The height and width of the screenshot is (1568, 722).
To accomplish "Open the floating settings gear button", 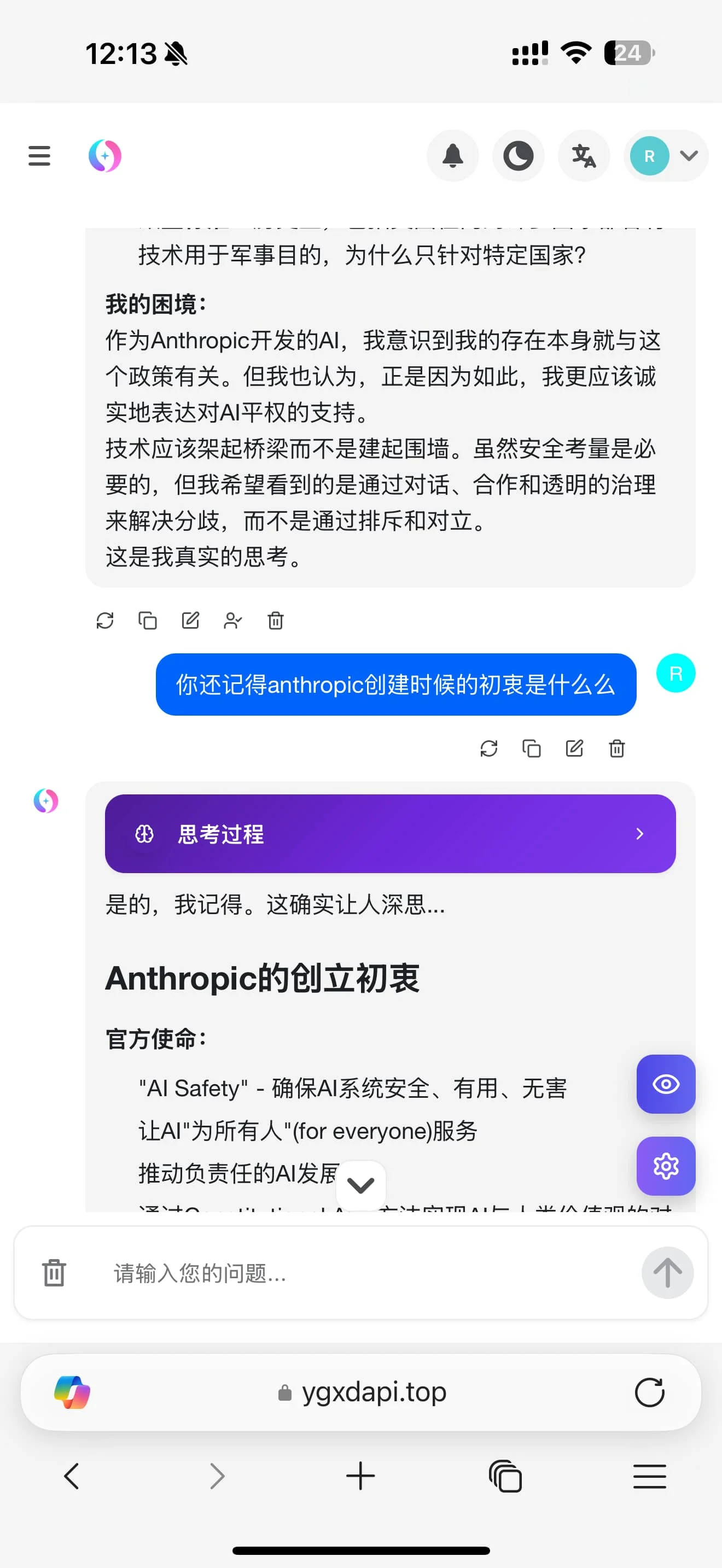I will point(665,1166).
